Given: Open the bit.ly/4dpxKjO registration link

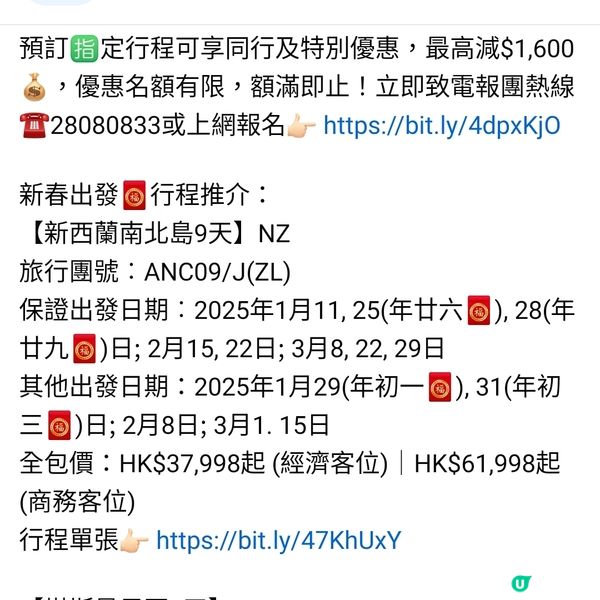Looking at the screenshot, I should pyautogui.click(x=441, y=125).
